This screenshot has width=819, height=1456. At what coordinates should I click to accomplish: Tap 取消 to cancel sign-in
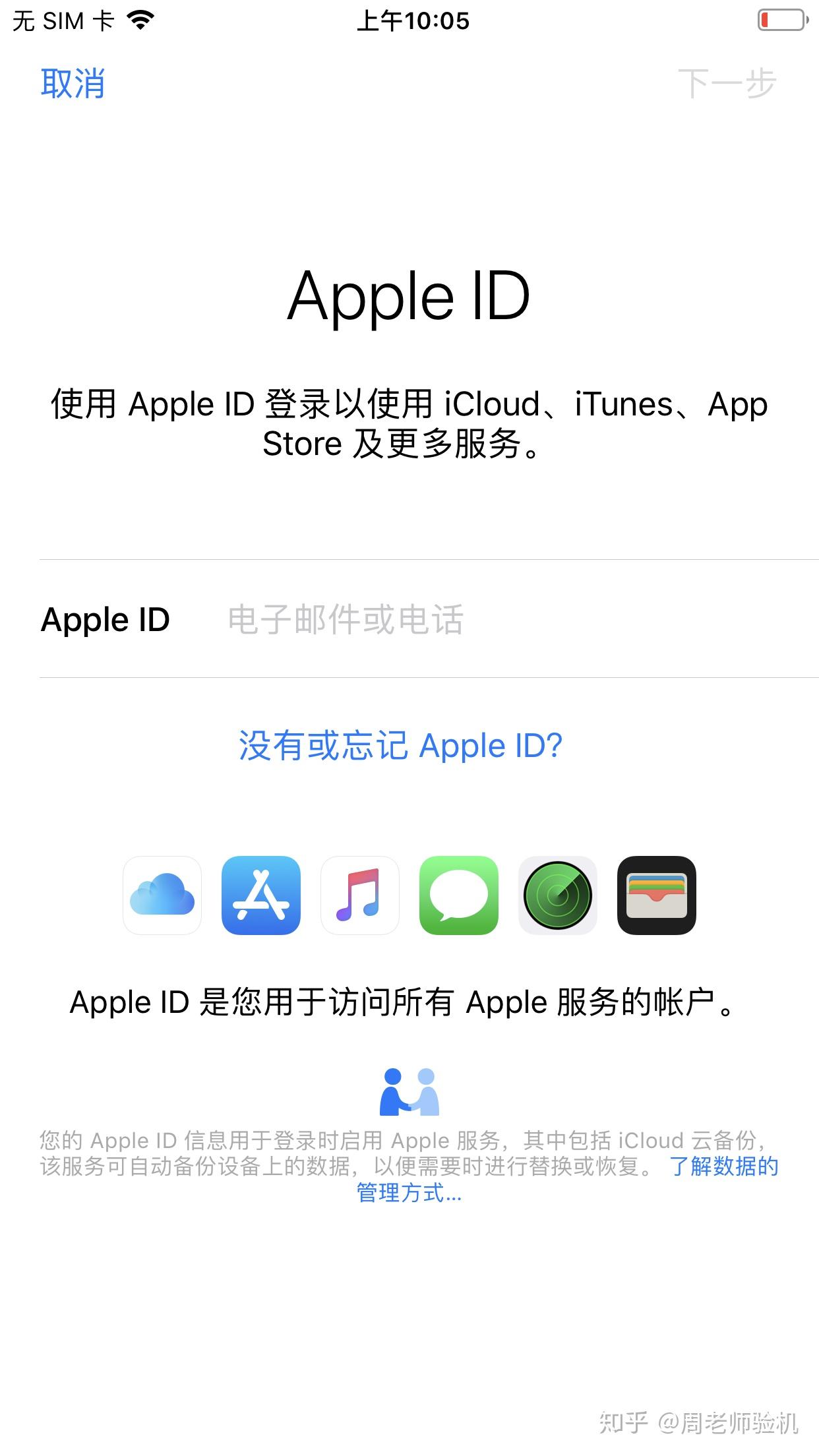(x=73, y=84)
